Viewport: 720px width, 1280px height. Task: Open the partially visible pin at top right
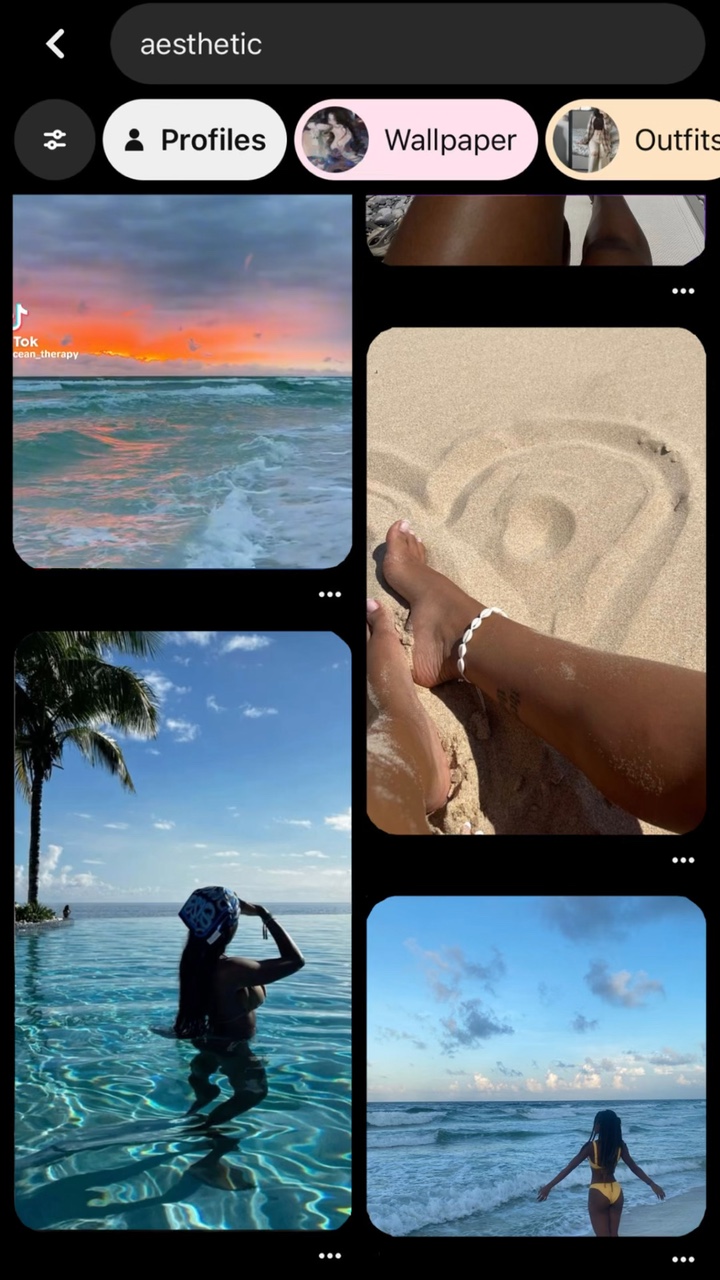[x=536, y=230]
